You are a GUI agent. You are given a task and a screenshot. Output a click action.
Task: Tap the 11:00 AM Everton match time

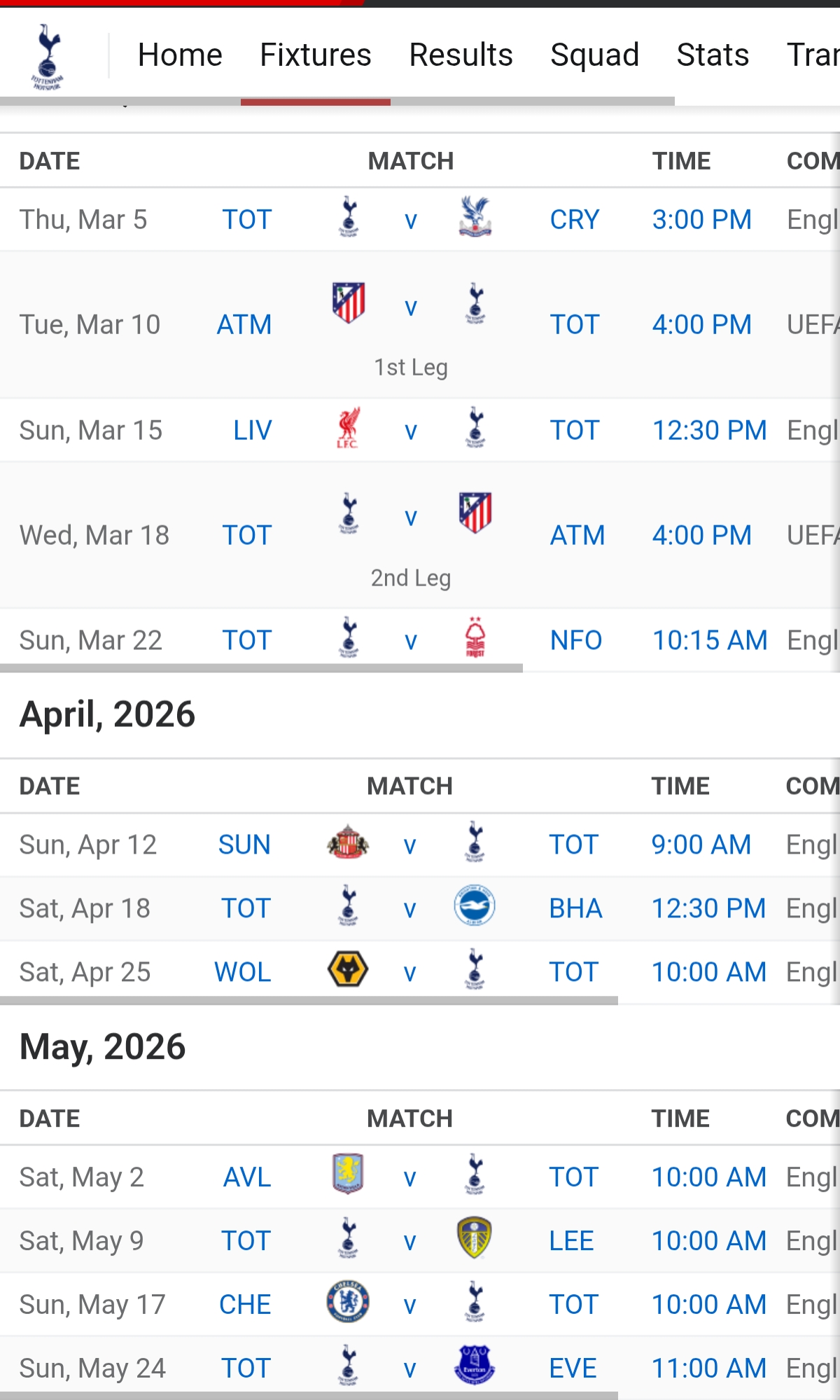pos(708,1369)
